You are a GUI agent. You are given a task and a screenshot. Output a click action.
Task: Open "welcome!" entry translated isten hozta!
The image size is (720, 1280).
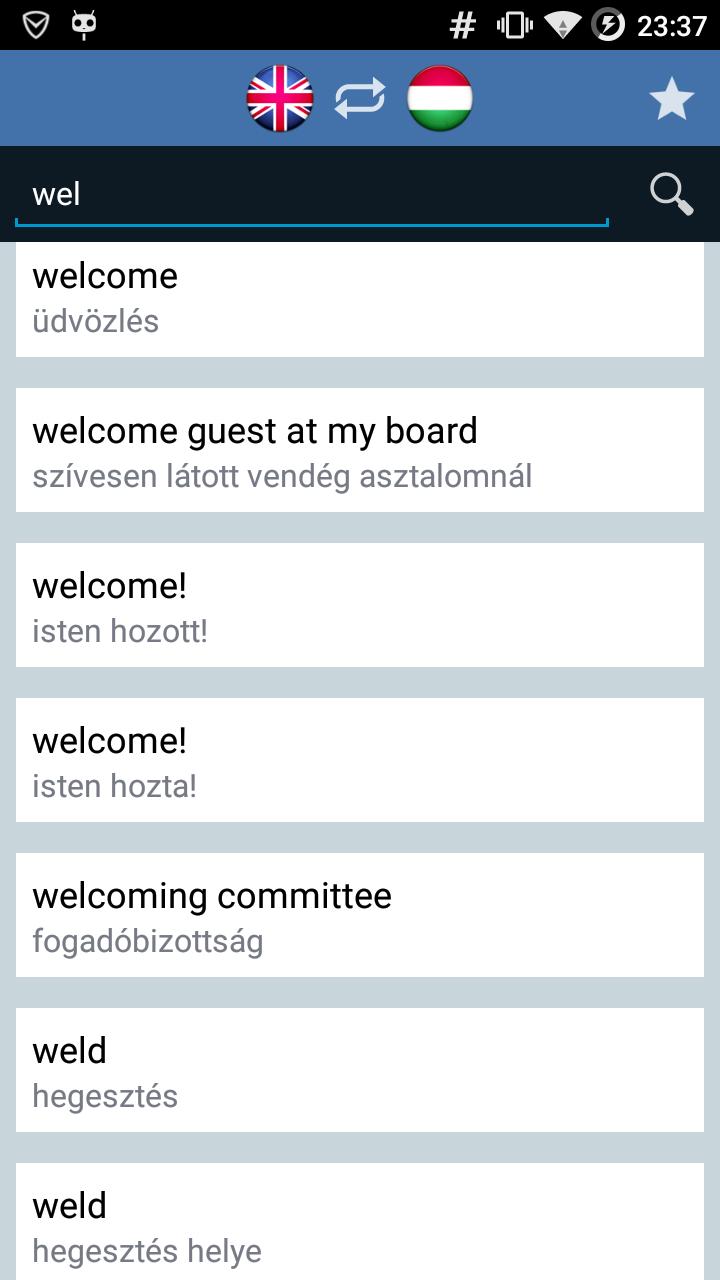pos(360,760)
